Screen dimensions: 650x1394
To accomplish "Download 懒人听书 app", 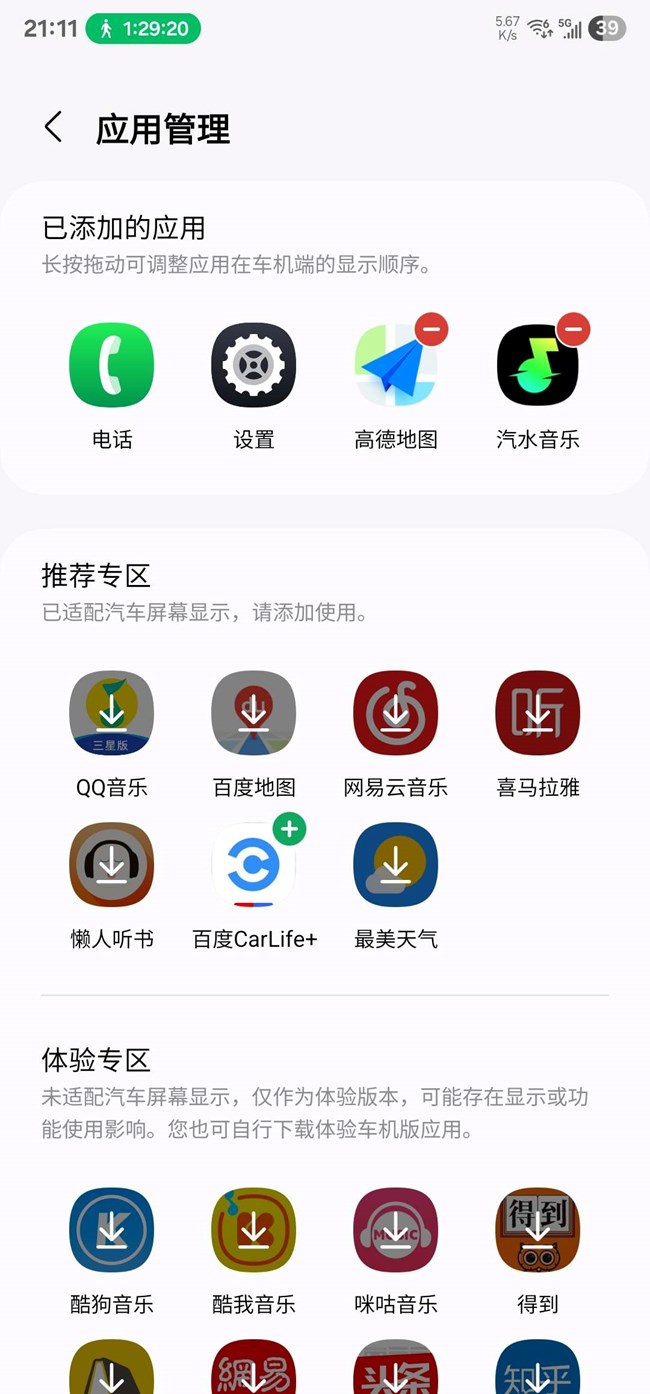I will click(112, 864).
